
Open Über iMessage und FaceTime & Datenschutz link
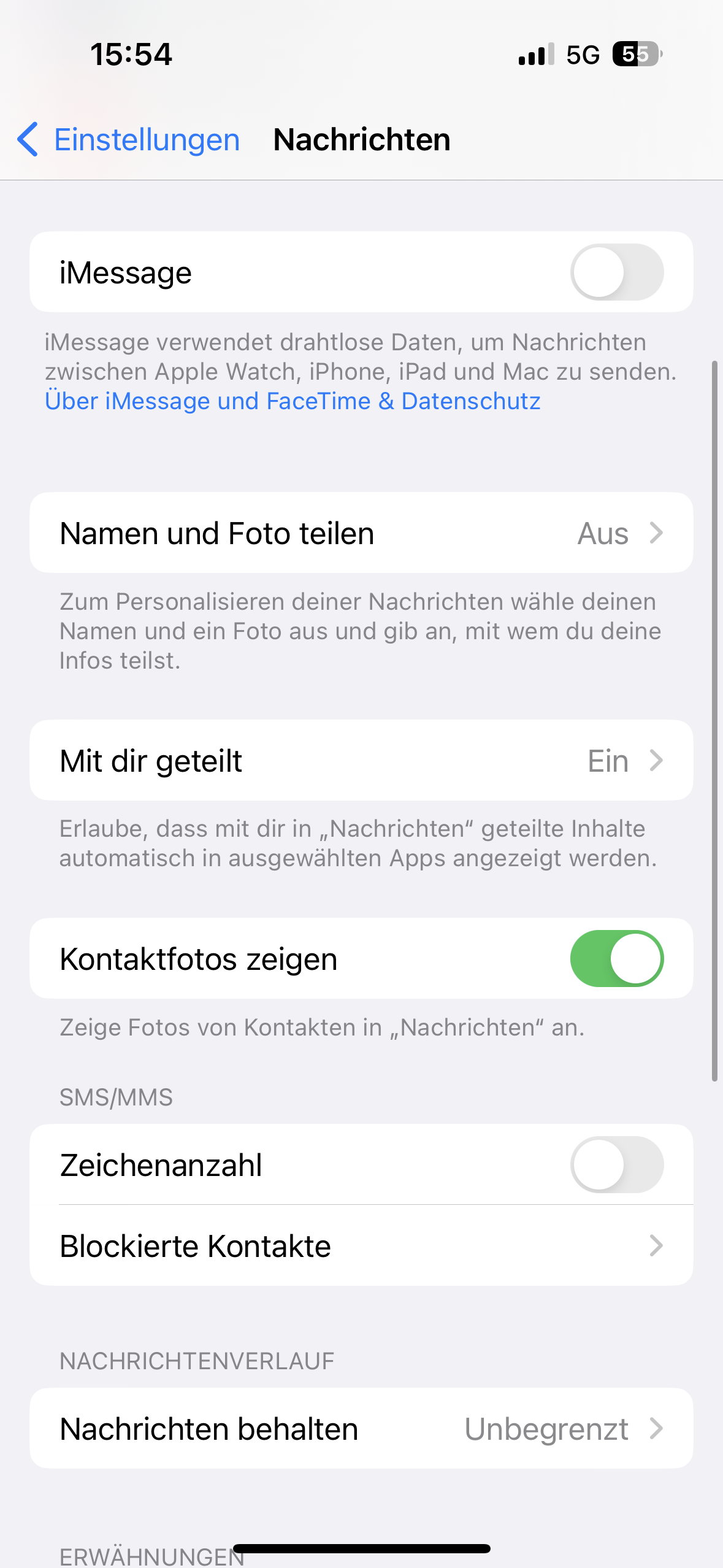(x=293, y=401)
